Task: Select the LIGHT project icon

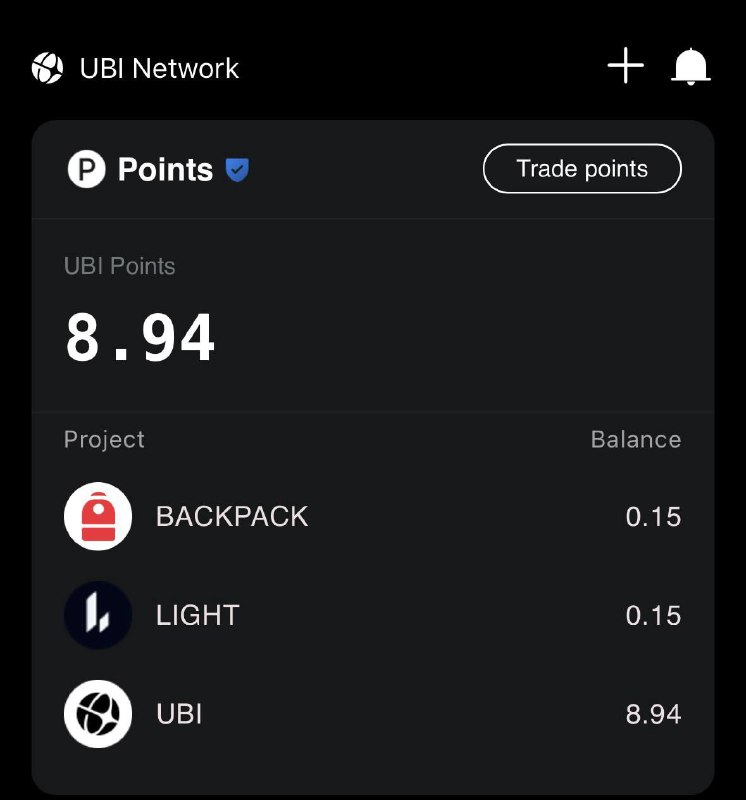Action: pyautogui.click(x=97, y=615)
